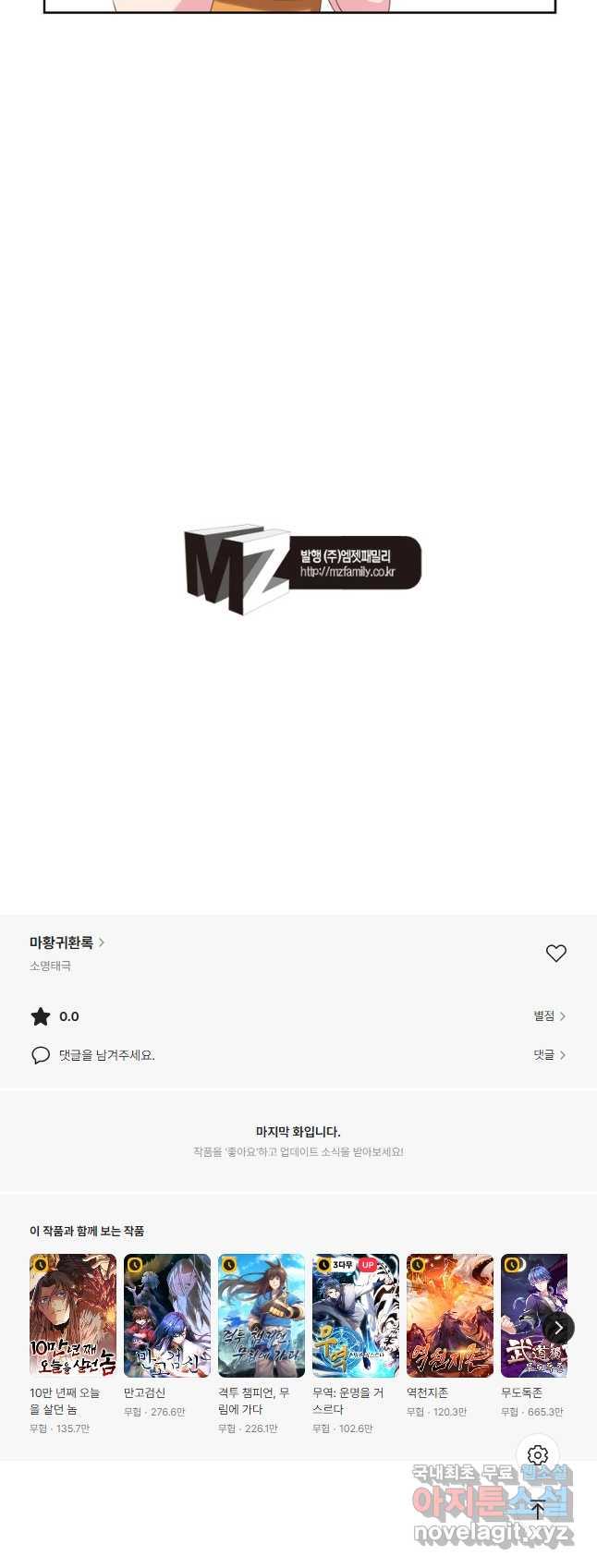Open 격투 챔피언, 무림에 가다
Screen dimensions: 597x1568
[262, 1315]
